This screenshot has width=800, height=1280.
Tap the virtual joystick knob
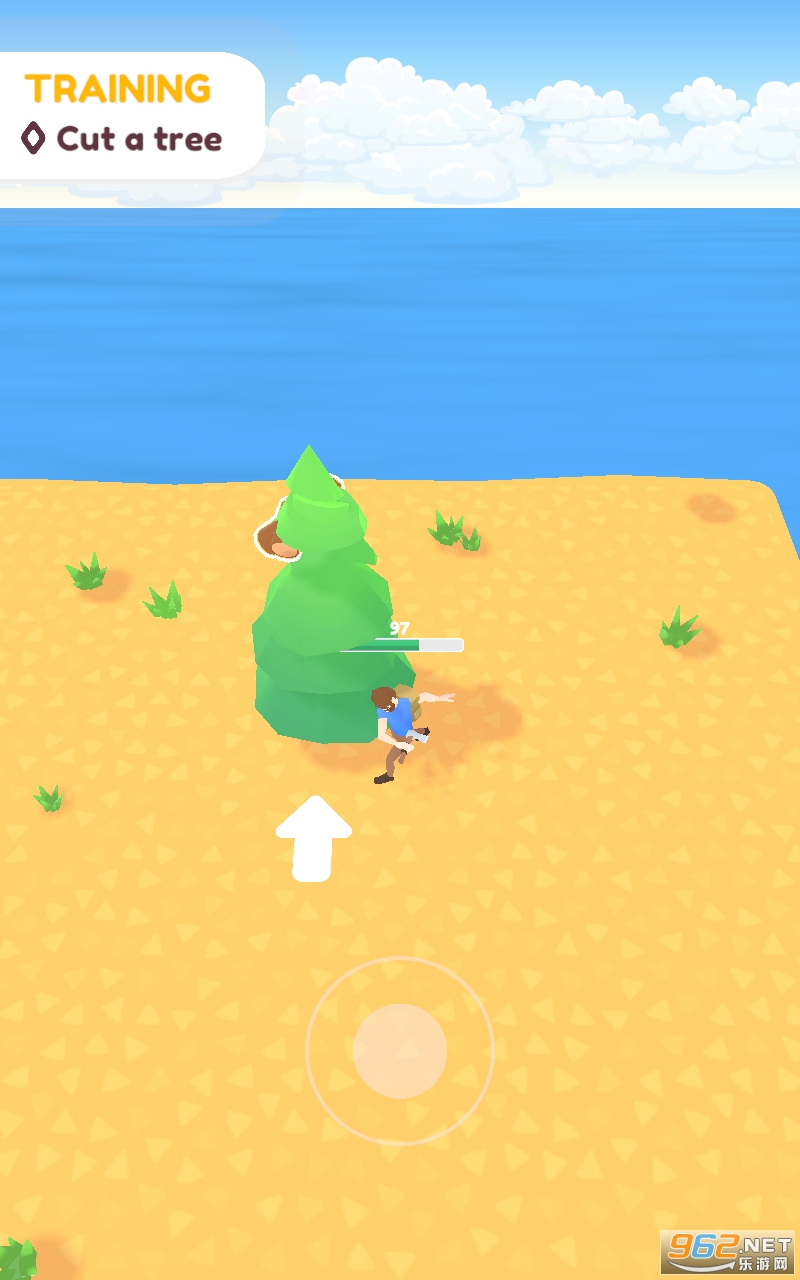point(400,1051)
